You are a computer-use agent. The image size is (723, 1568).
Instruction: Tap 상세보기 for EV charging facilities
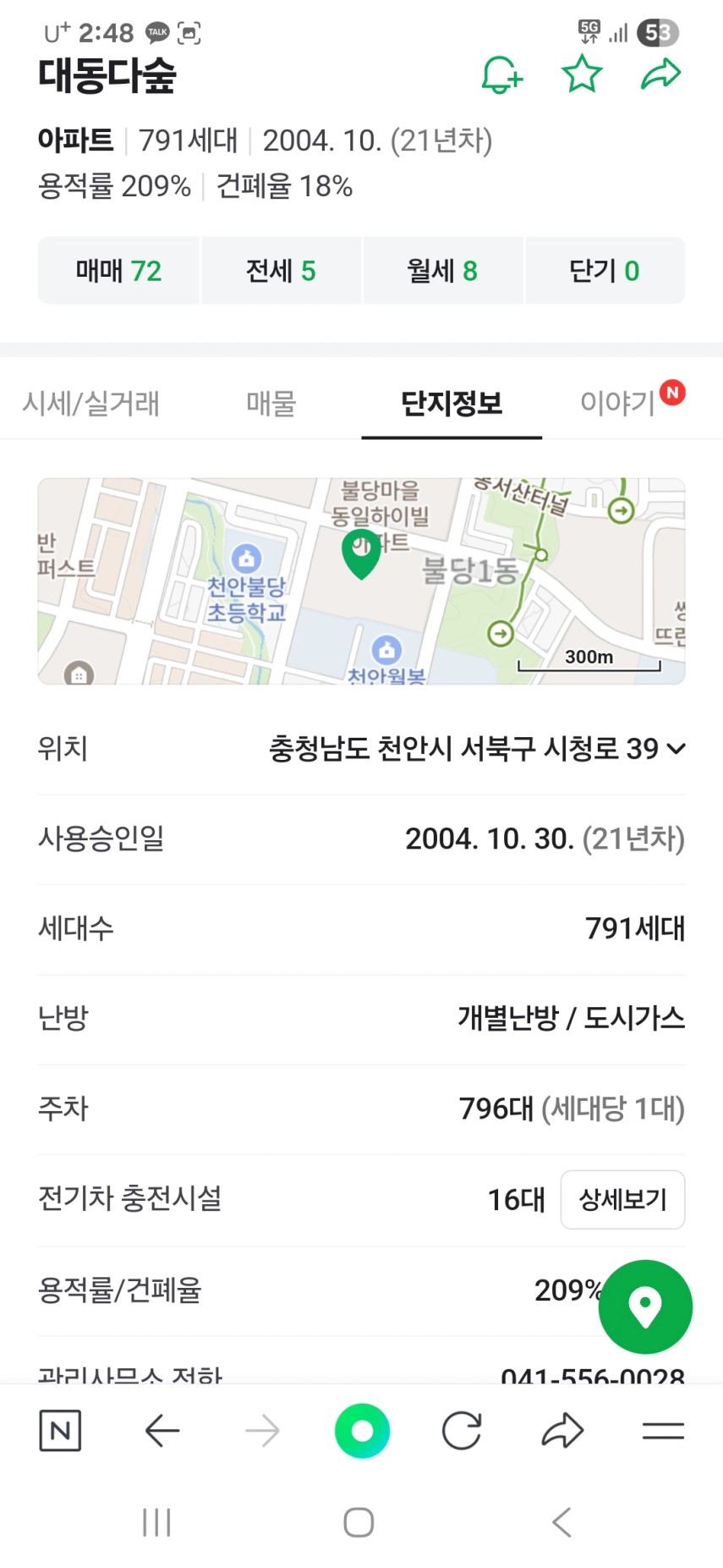[x=622, y=1199]
